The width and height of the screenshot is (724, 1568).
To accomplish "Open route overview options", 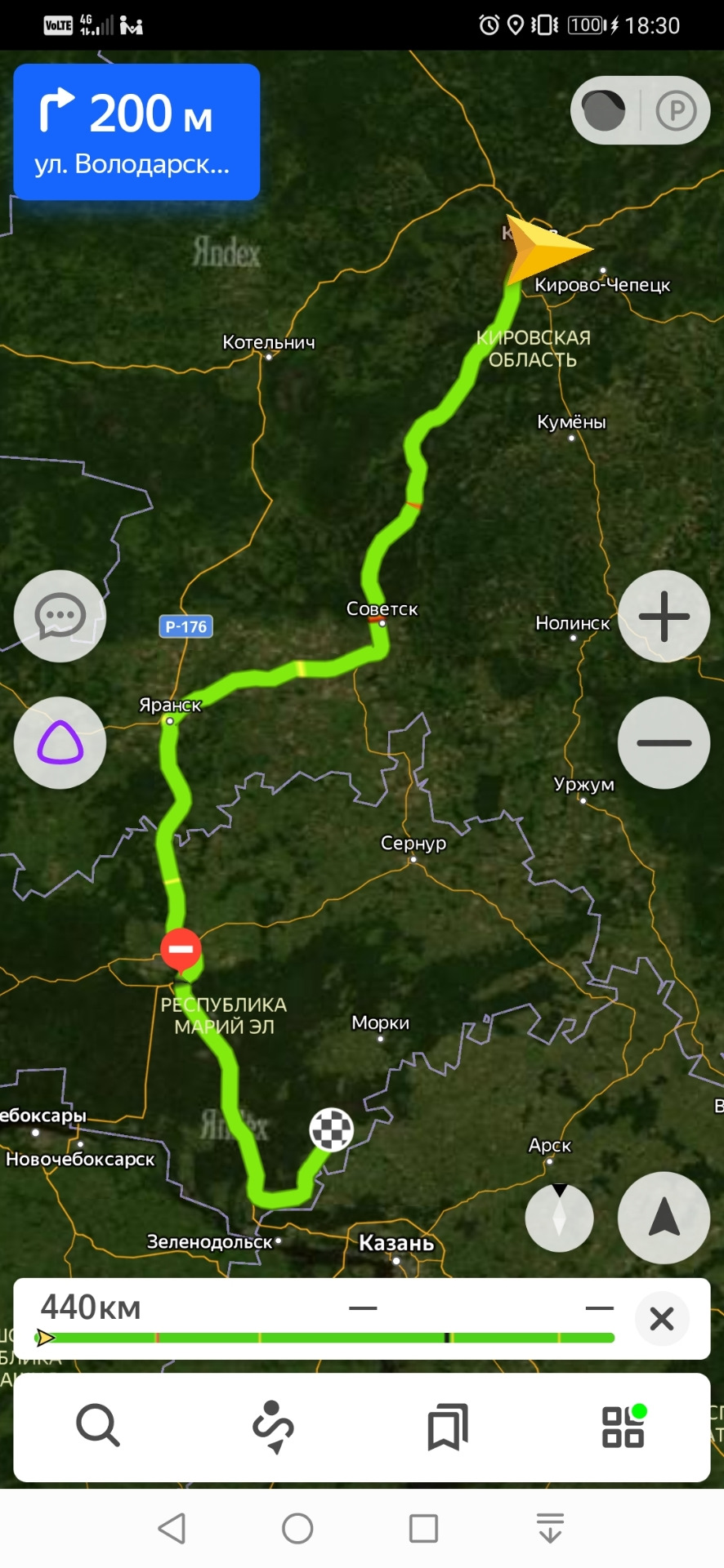I will [273, 1427].
